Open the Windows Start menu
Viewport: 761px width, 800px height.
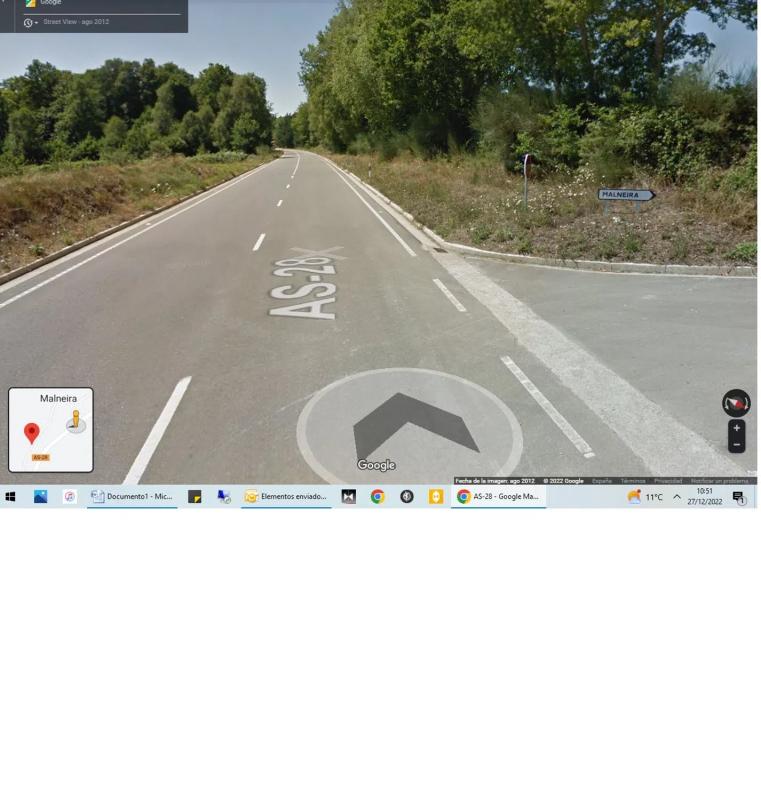coord(11,497)
